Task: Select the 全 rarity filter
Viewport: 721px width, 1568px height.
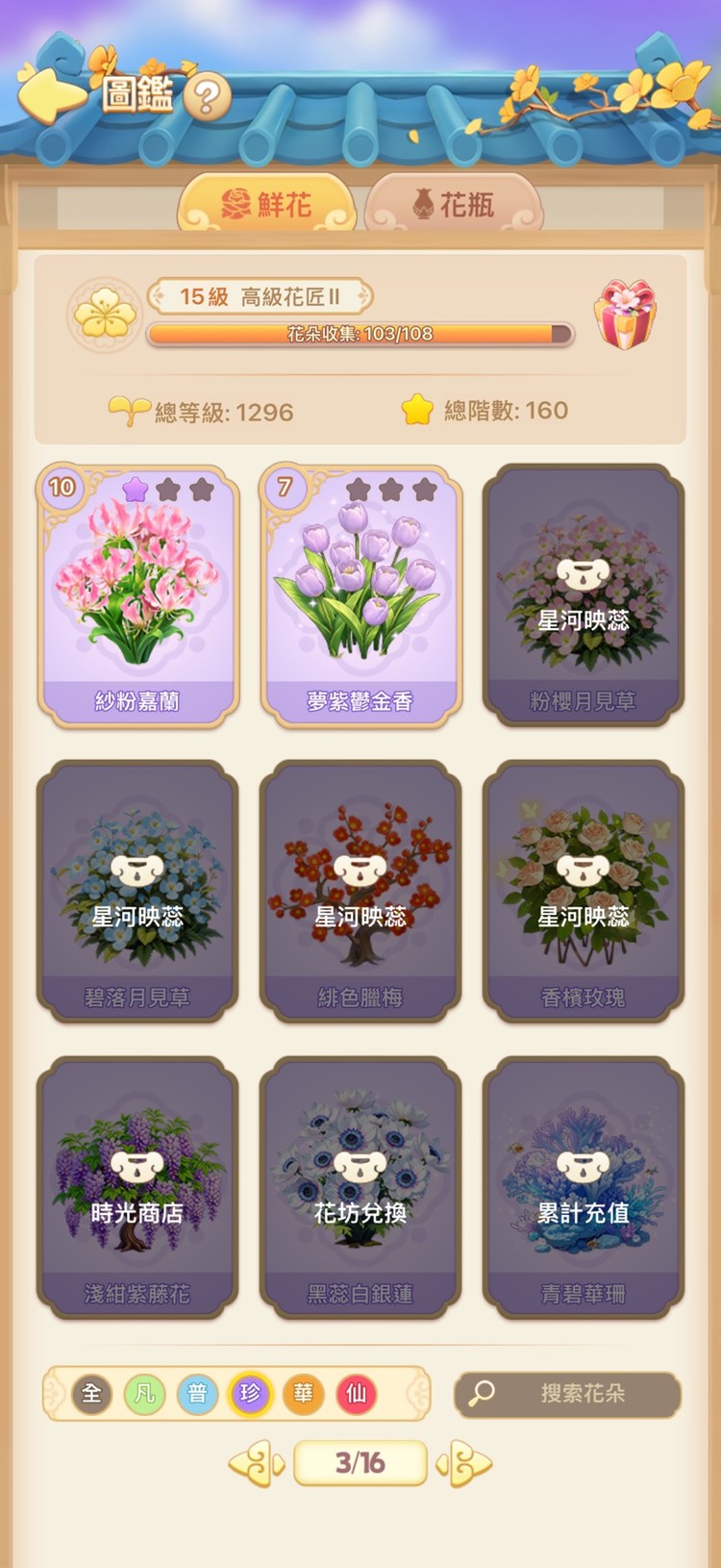Action: click(91, 1394)
